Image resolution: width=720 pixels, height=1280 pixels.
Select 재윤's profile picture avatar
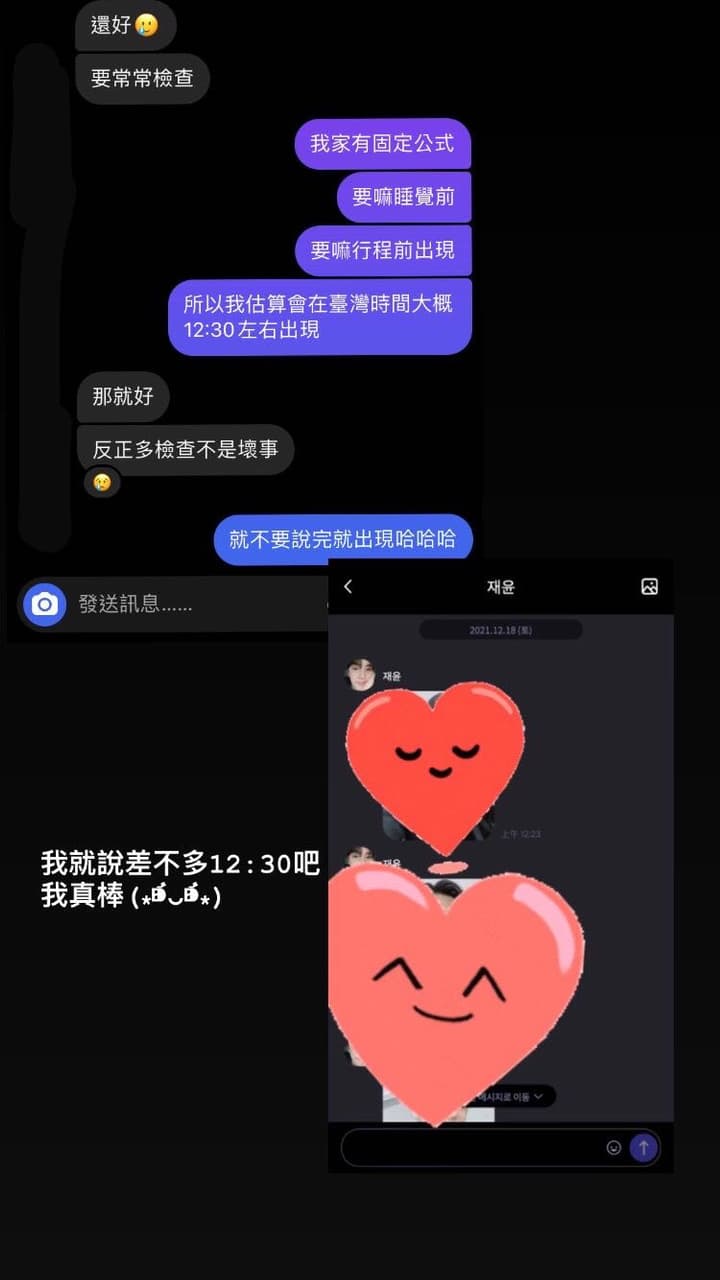coord(361,673)
